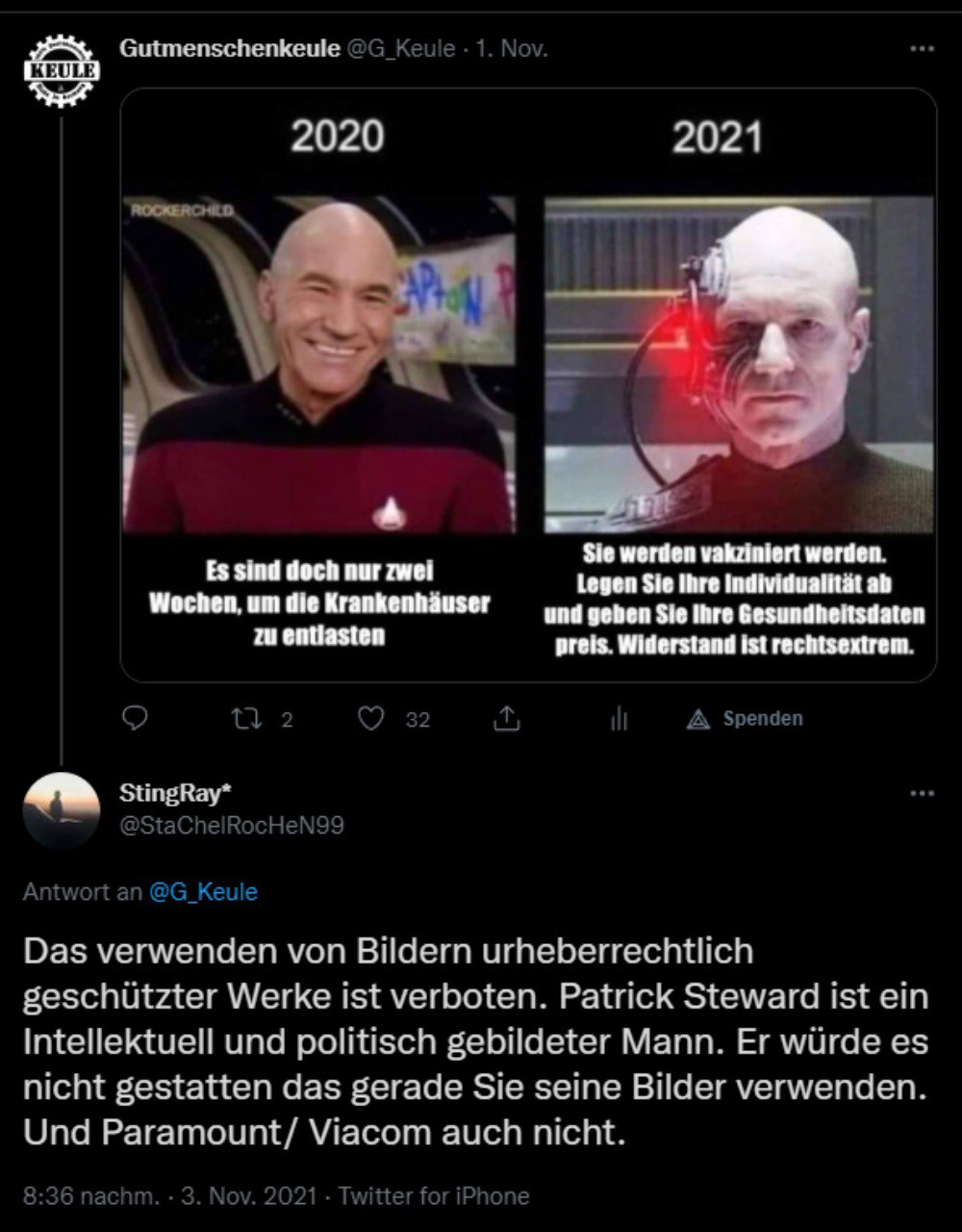Open Gutmenschenkeule's profile avatar
The width and height of the screenshot is (962, 1232).
click(x=61, y=70)
